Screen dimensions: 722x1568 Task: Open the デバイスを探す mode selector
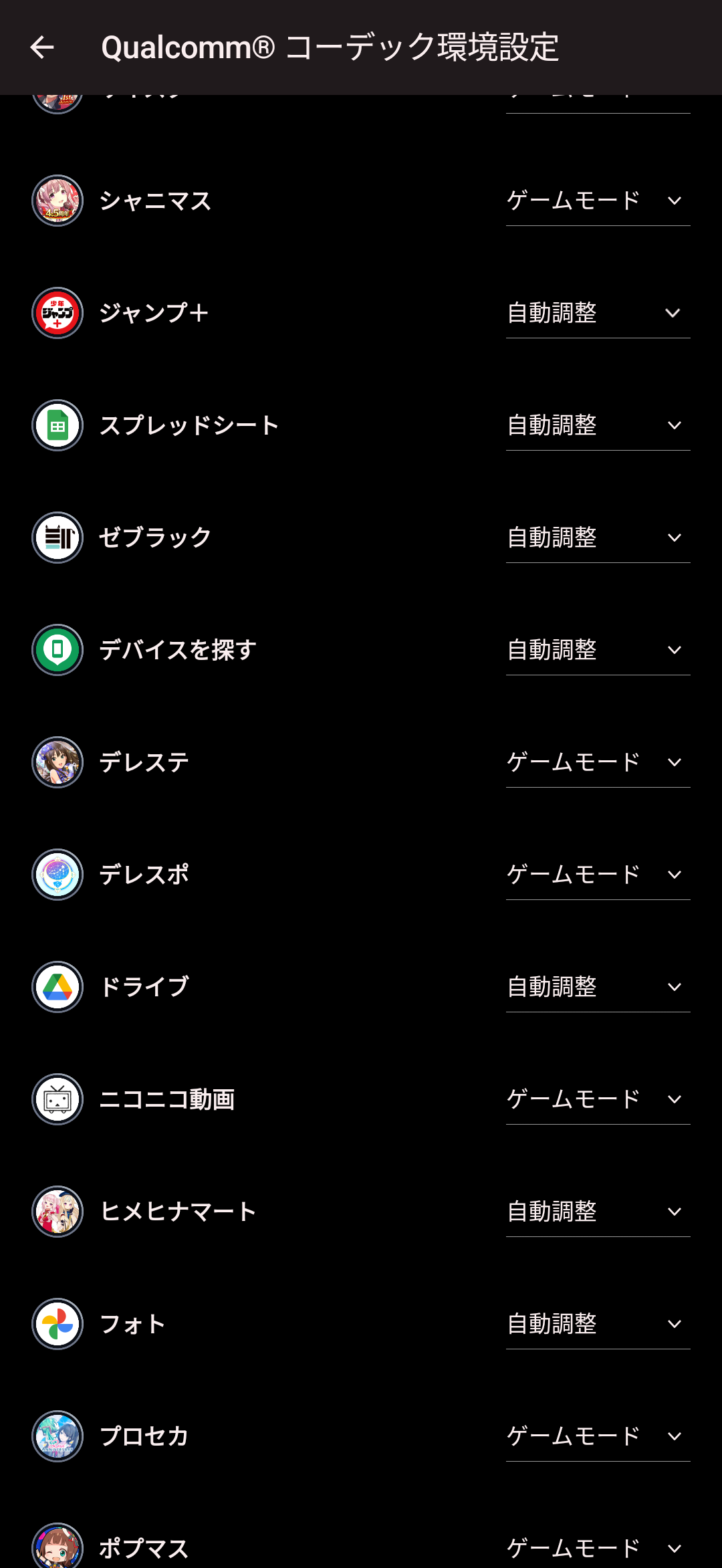(597, 650)
